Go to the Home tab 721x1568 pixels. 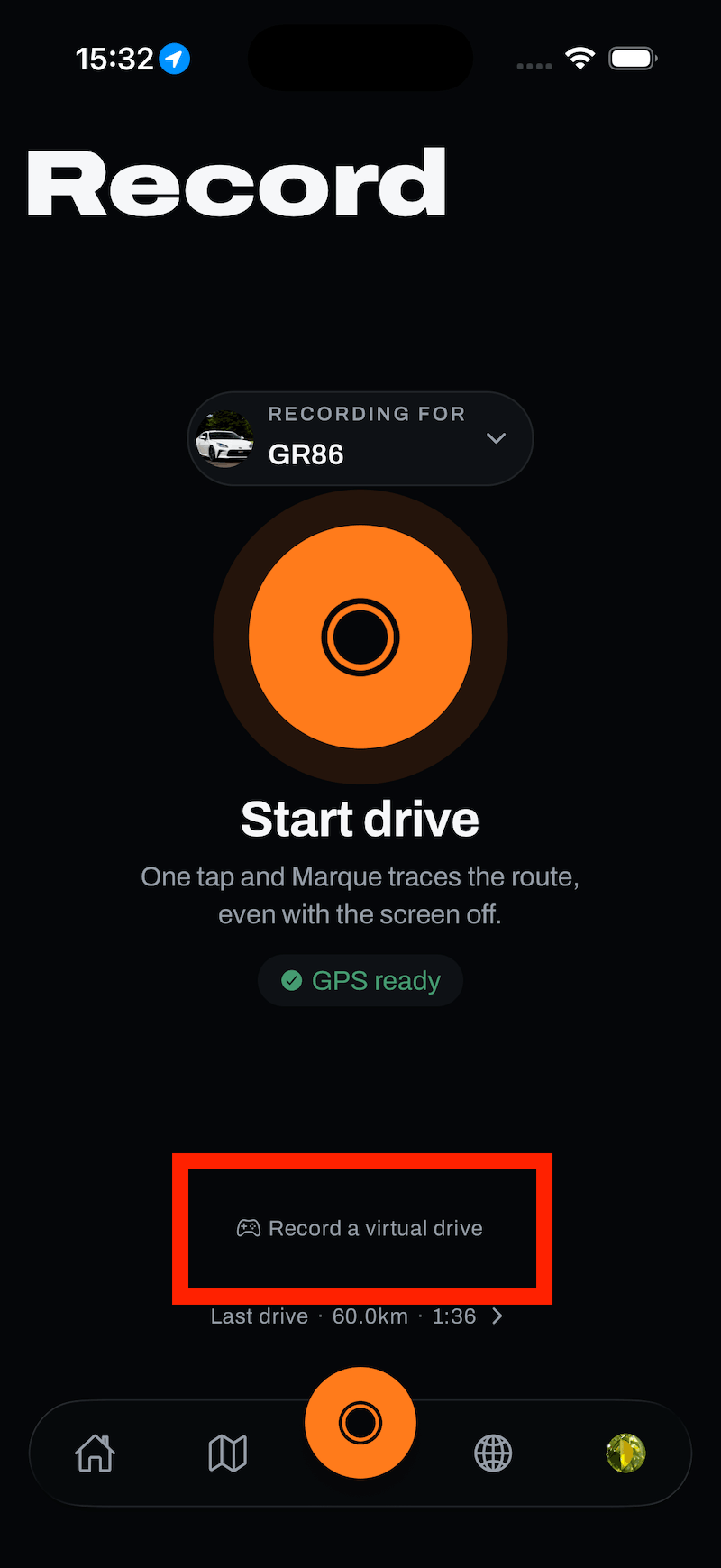95,1453
